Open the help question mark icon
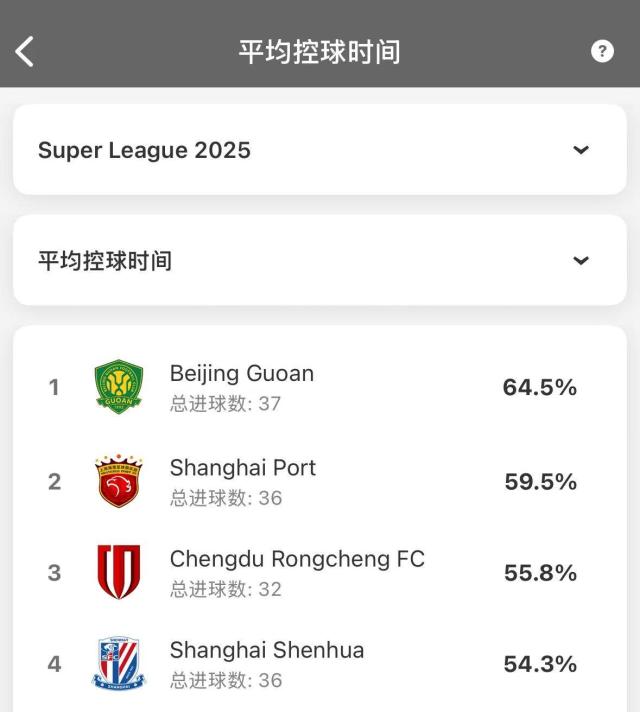The height and width of the screenshot is (712, 640). (602, 52)
